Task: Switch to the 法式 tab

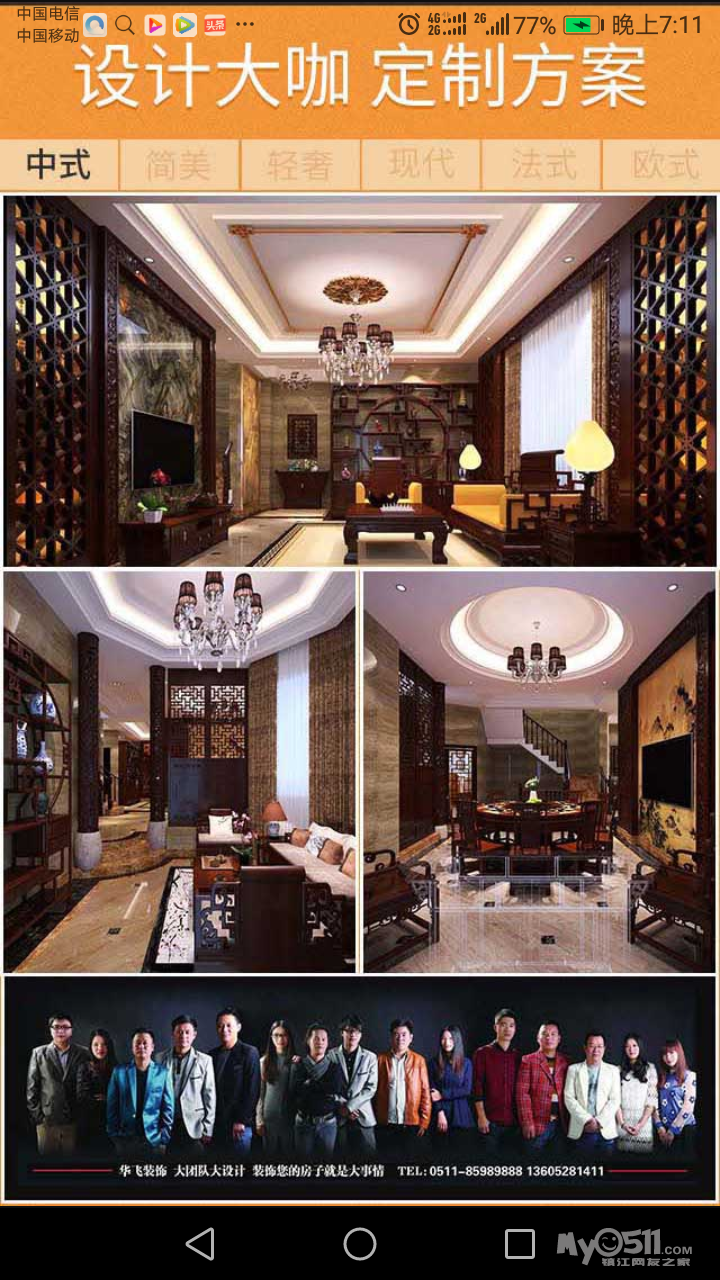Action: (542, 165)
